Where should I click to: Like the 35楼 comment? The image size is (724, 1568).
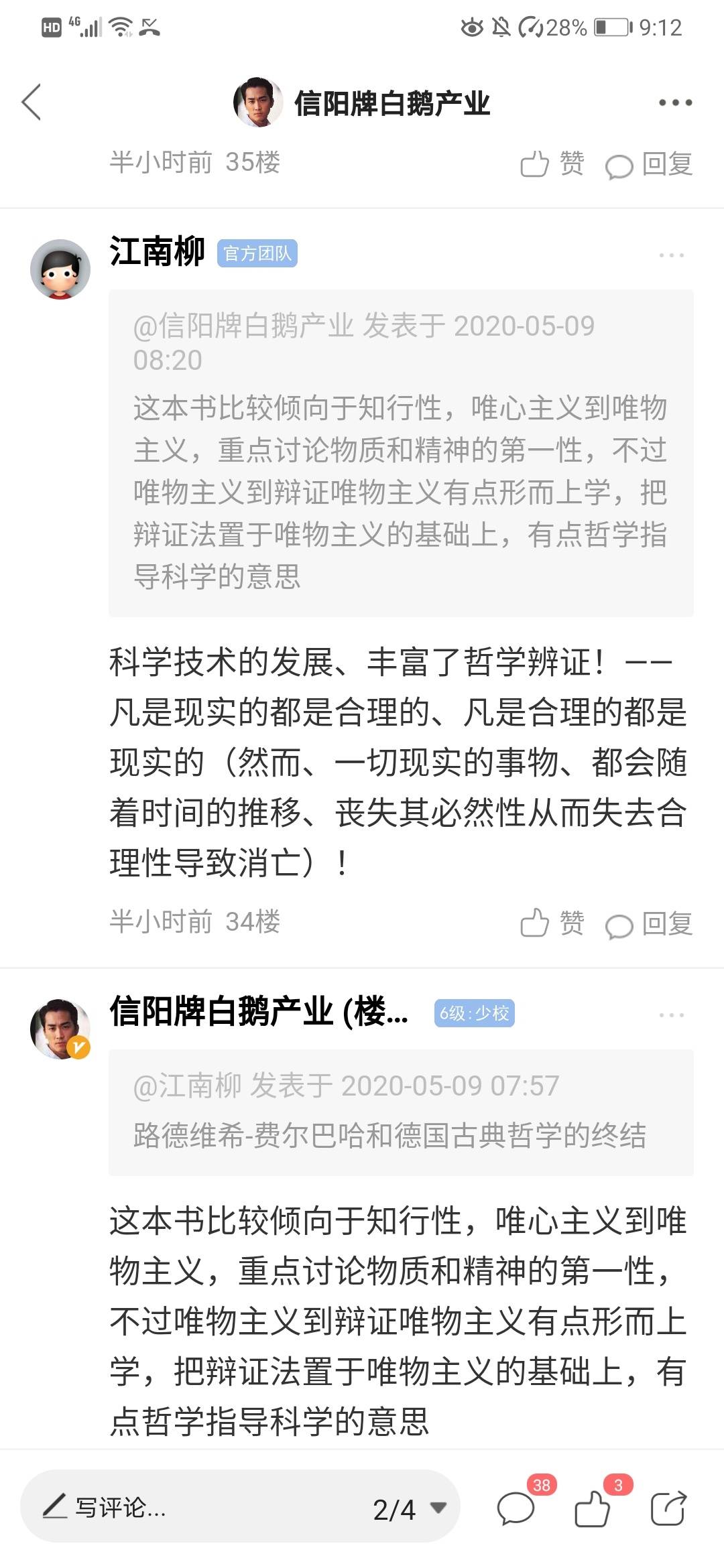[x=552, y=164]
